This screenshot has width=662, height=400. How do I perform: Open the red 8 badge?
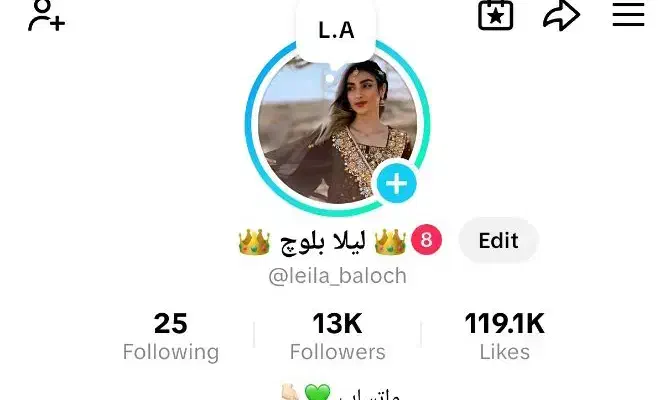pos(427,240)
